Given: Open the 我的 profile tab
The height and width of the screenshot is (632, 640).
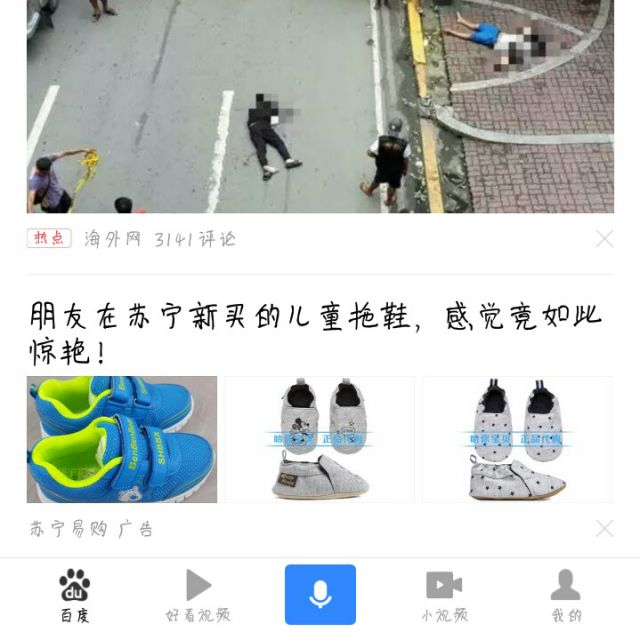Looking at the screenshot, I should pyautogui.click(x=565, y=596).
